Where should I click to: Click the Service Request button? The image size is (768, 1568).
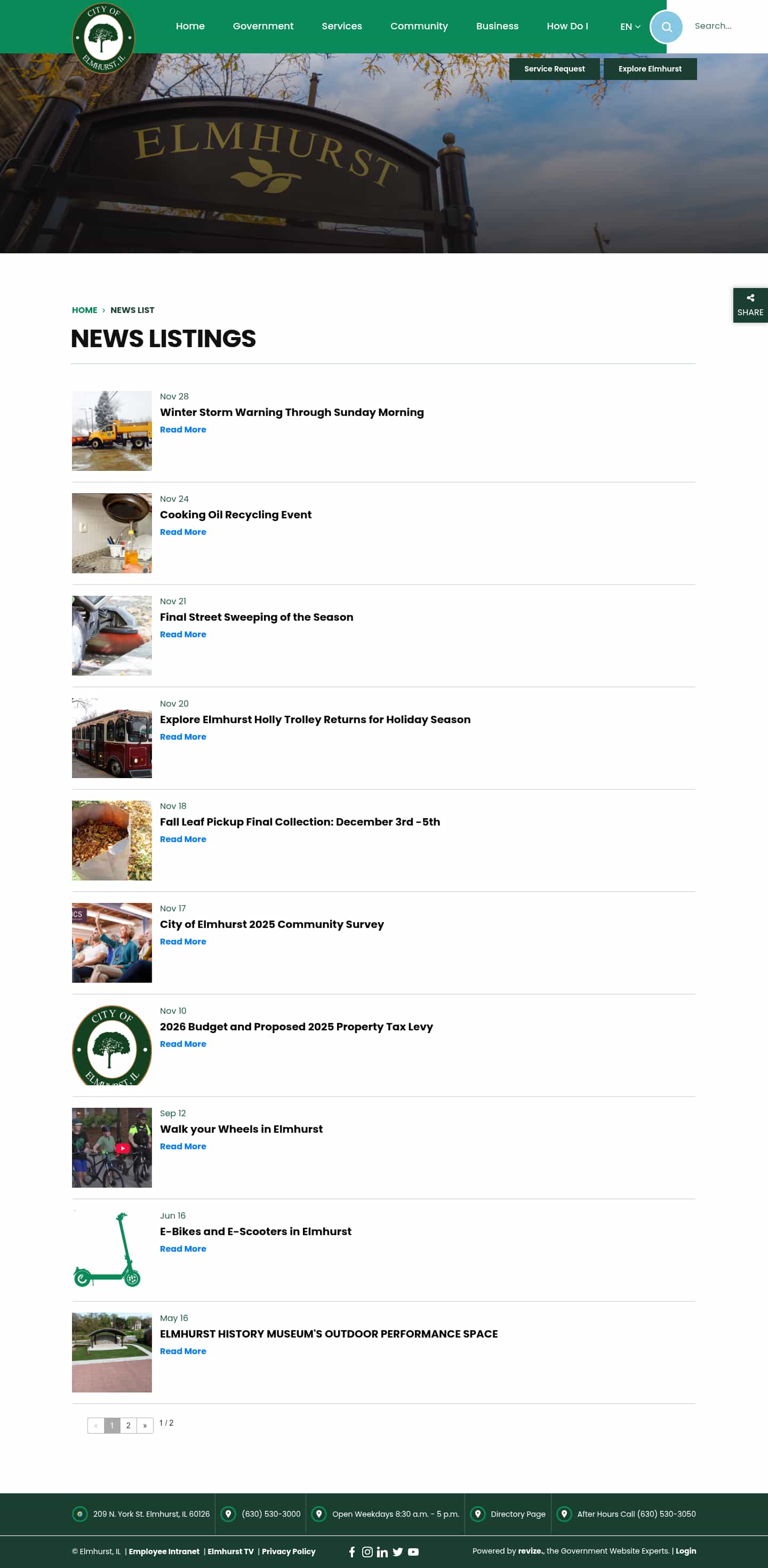coord(554,69)
